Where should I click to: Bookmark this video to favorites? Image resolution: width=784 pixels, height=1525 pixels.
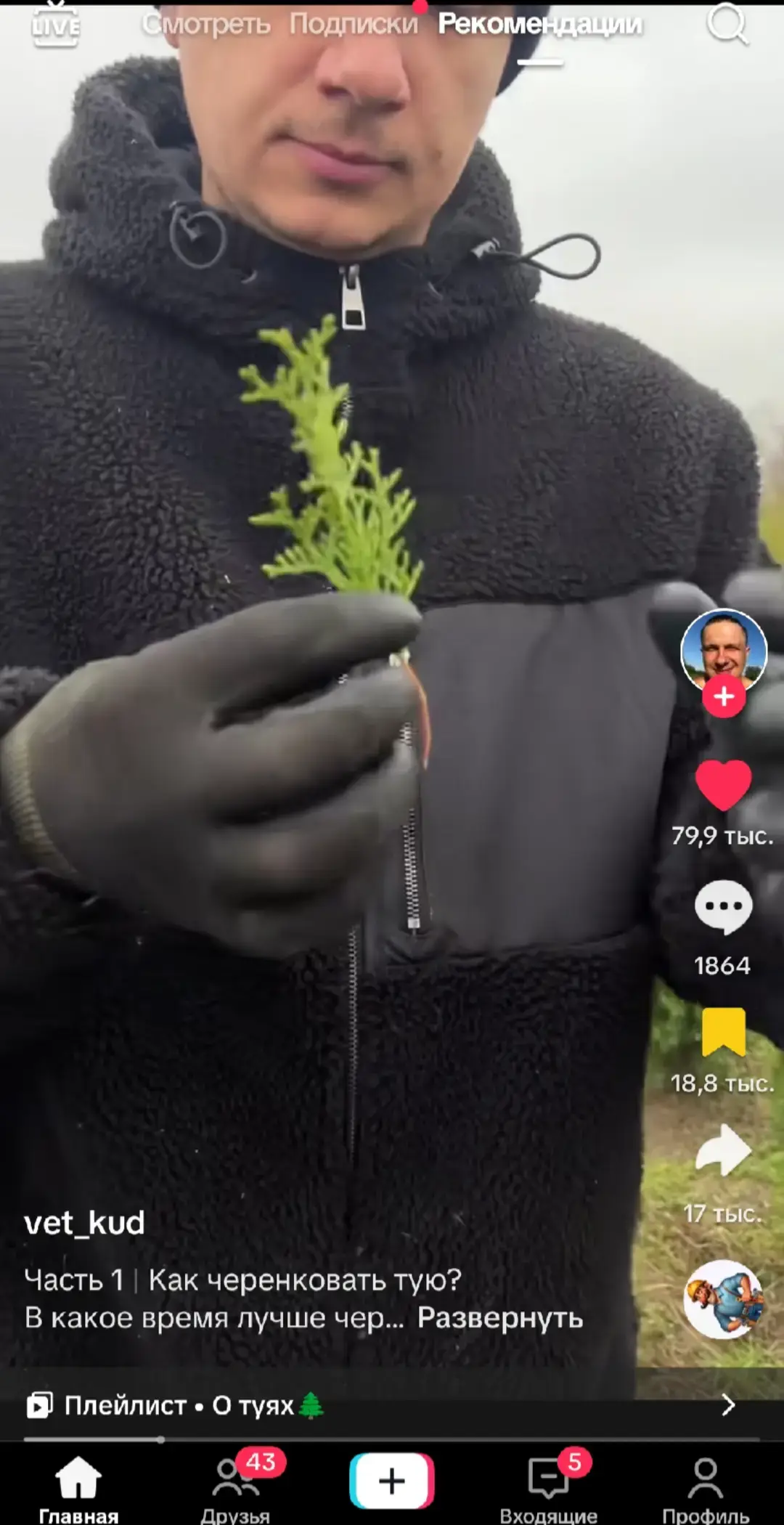[724, 1031]
